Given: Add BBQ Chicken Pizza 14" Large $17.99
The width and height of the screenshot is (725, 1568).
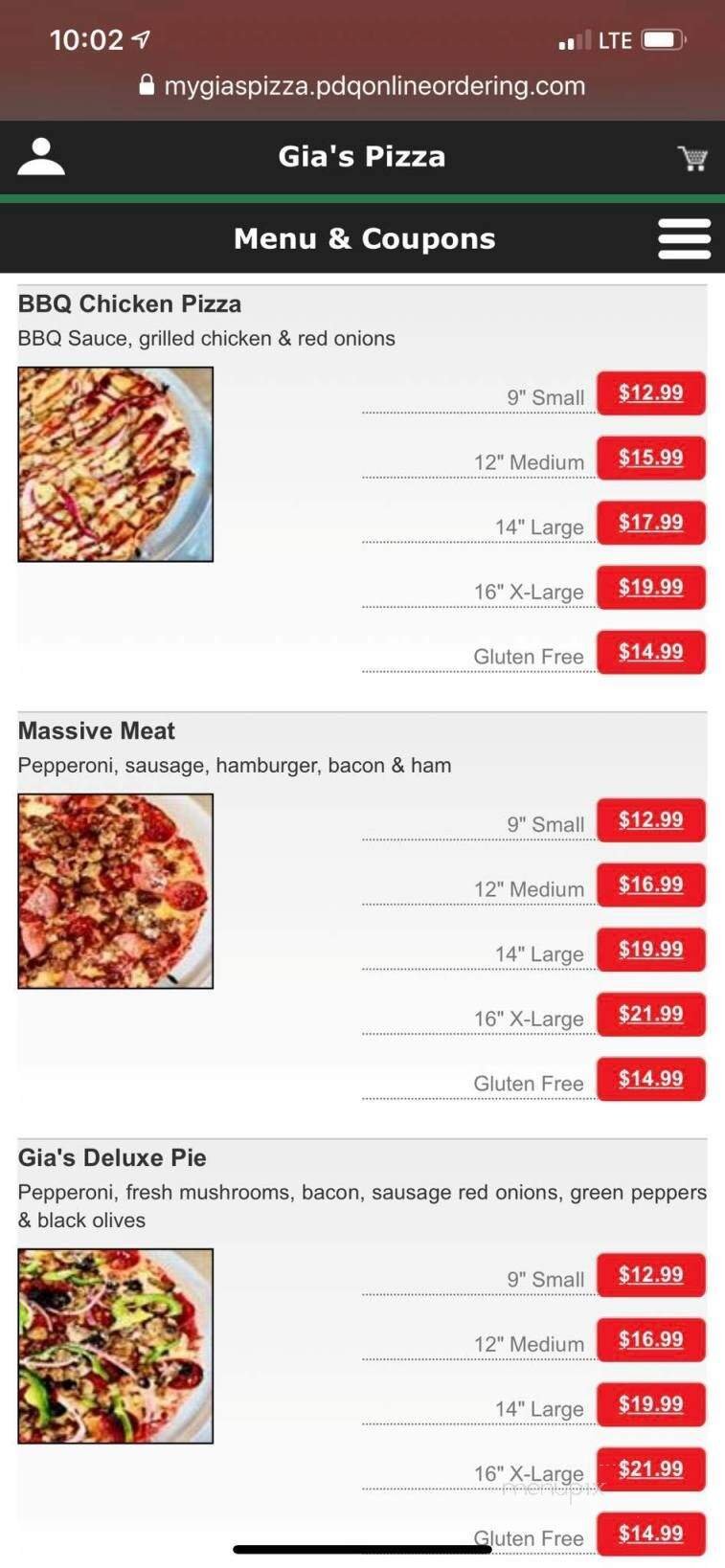Looking at the screenshot, I should [650, 523].
